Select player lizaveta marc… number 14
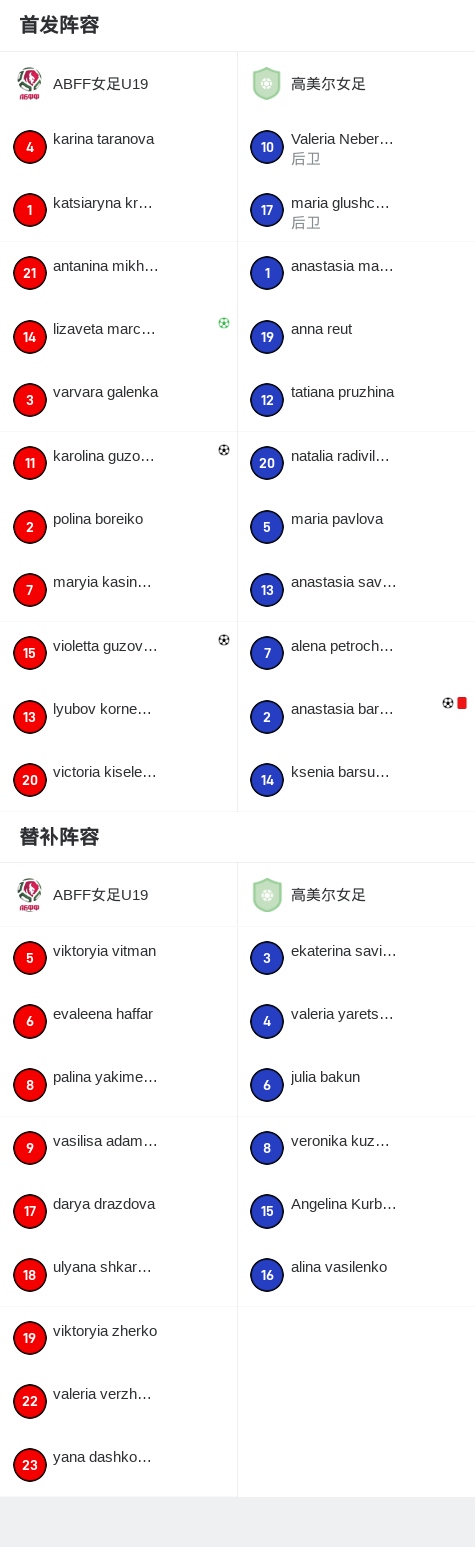This screenshot has height=1547, width=475. (118, 337)
